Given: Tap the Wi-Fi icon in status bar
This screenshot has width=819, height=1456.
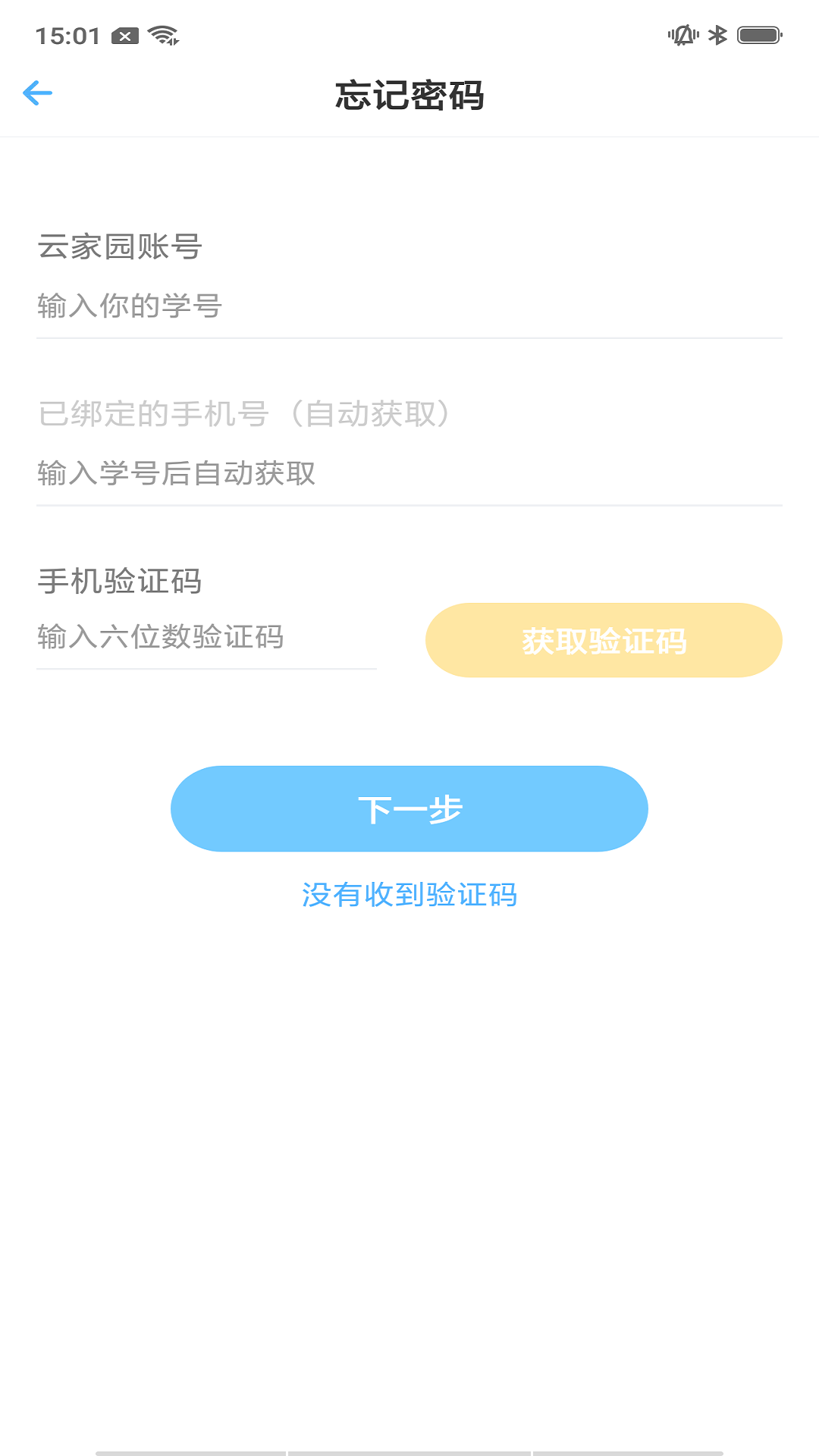Looking at the screenshot, I should (x=163, y=34).
